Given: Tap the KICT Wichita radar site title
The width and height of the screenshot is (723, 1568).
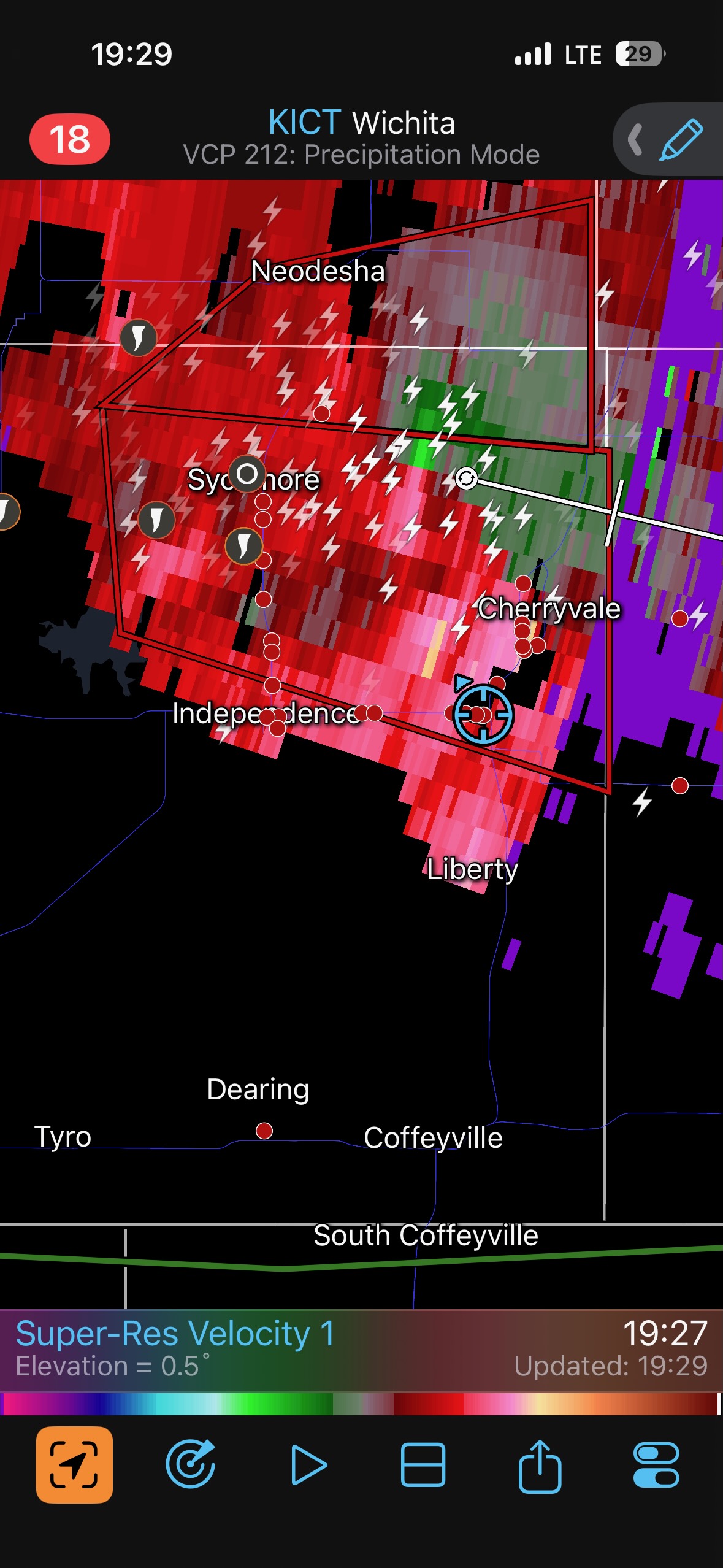Looking at the screenshot, I should click(361, 123).
